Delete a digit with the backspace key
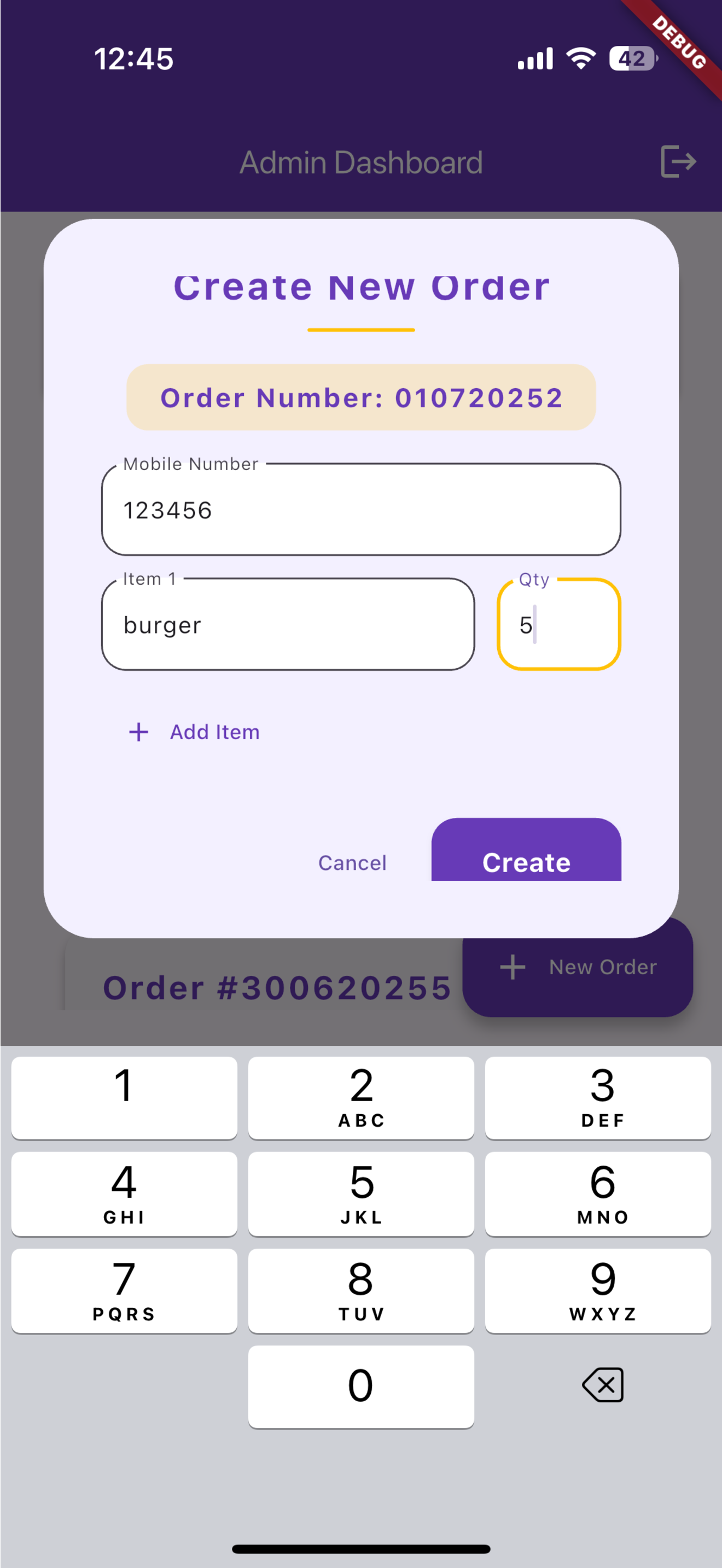The width and height of the screenshot is (722, 1568). pos(603,1385)
